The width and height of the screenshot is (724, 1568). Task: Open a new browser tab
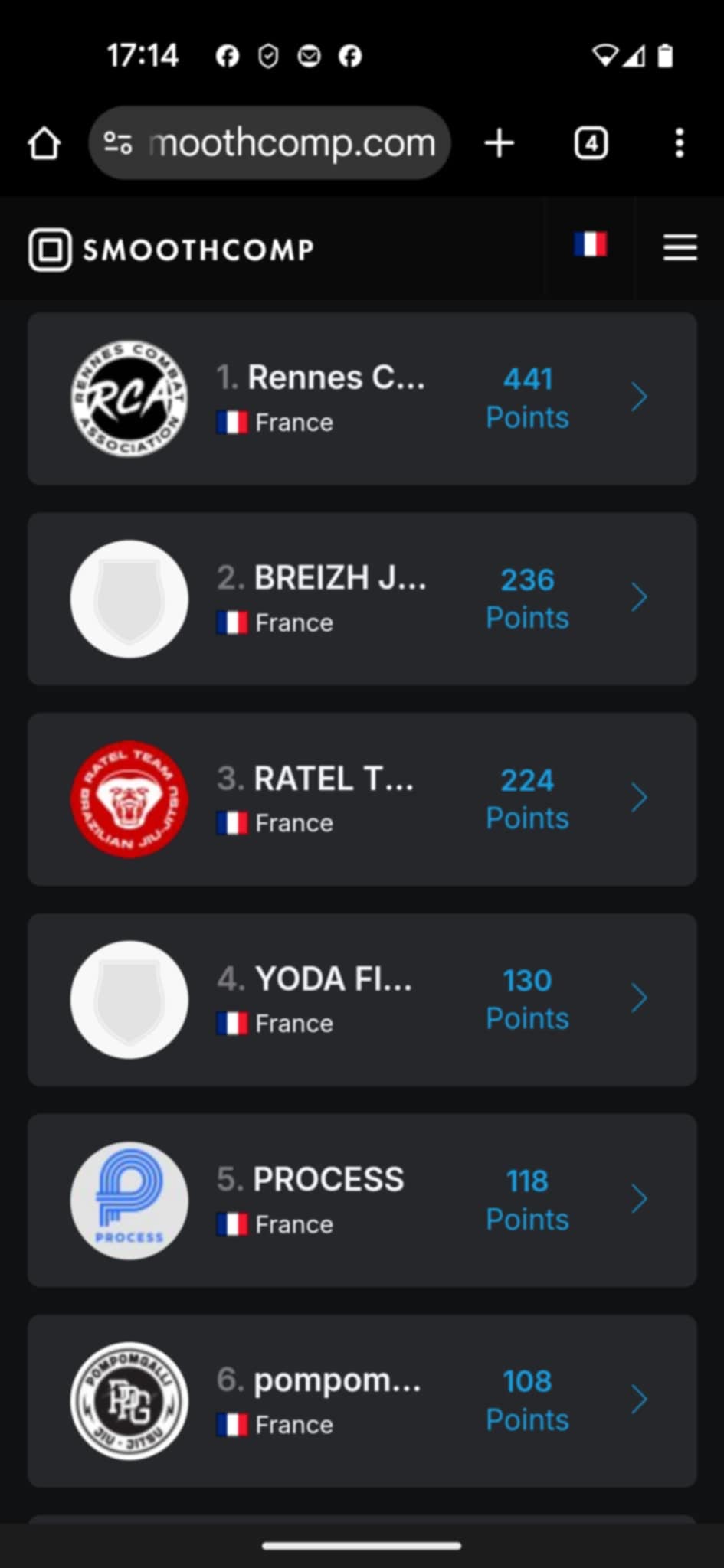(500, 143)
